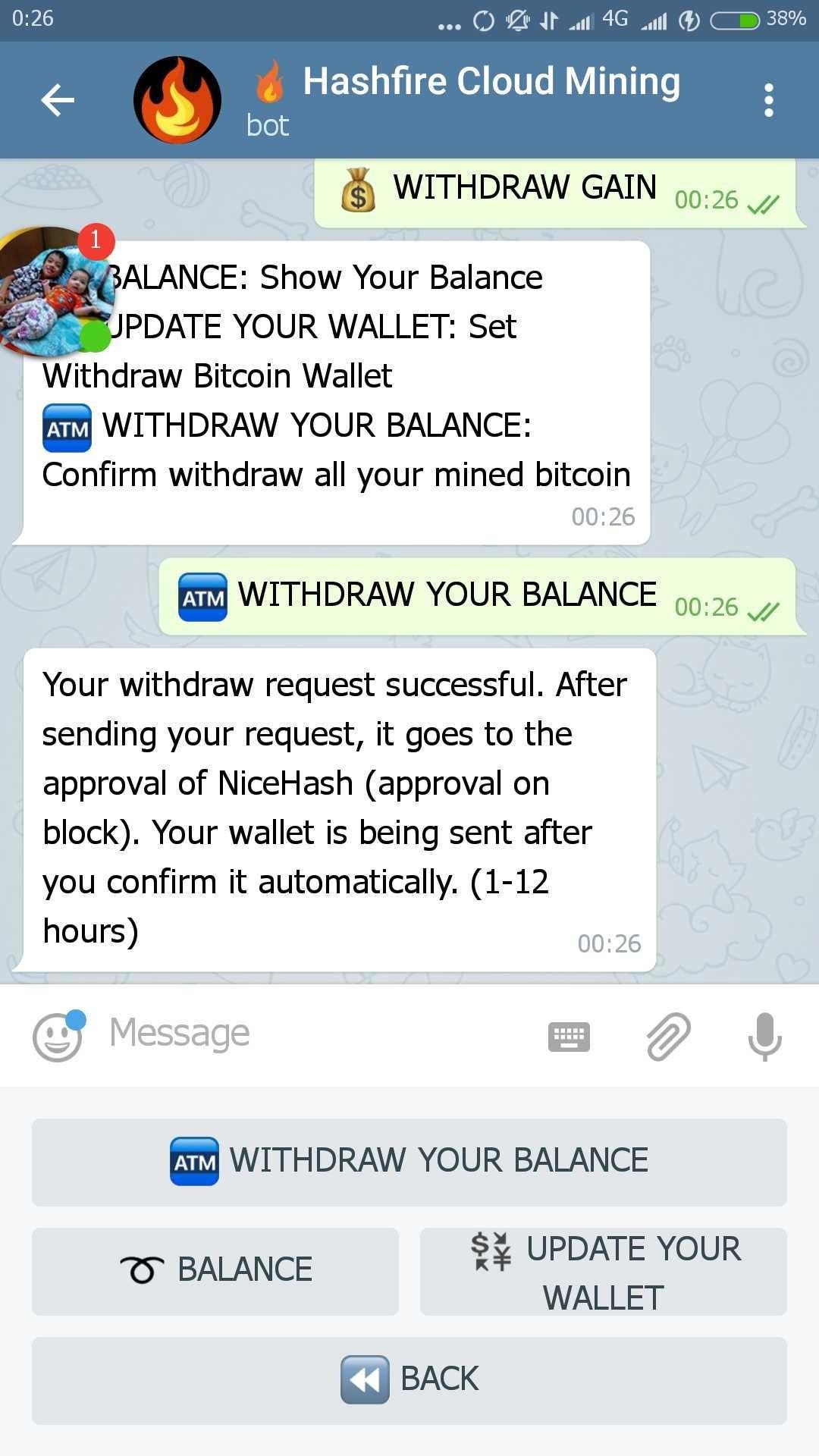The height and width of the screenshot is (1456, 819).
Task: Focus the Message text field
Action: tap(318, 1033)
